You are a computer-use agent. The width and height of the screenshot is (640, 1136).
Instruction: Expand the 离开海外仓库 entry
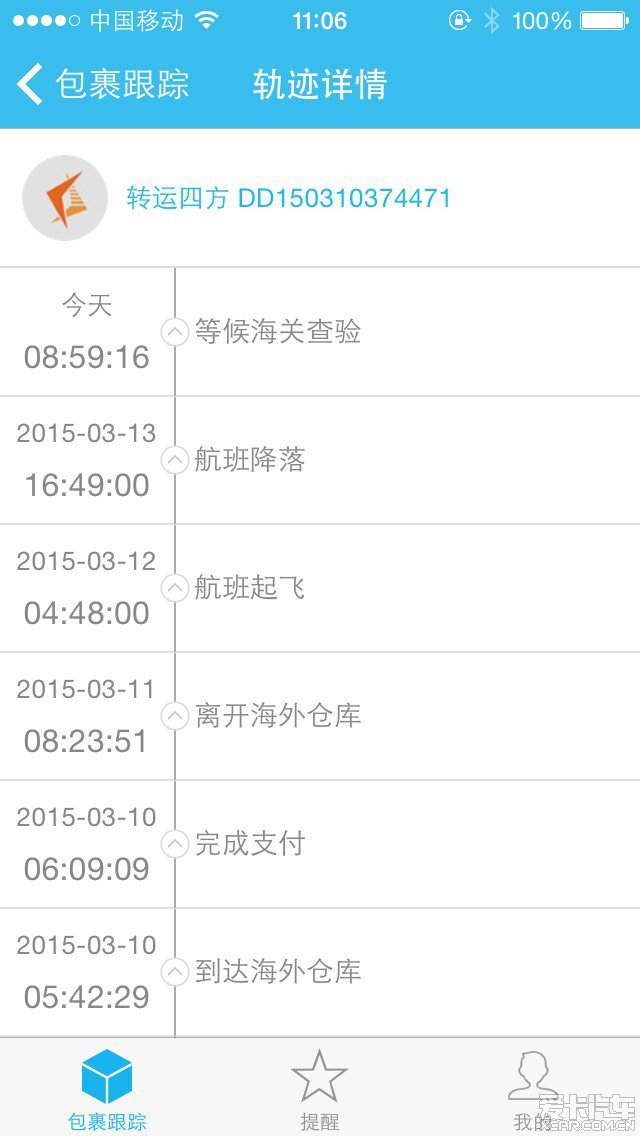tap(175, 716)
